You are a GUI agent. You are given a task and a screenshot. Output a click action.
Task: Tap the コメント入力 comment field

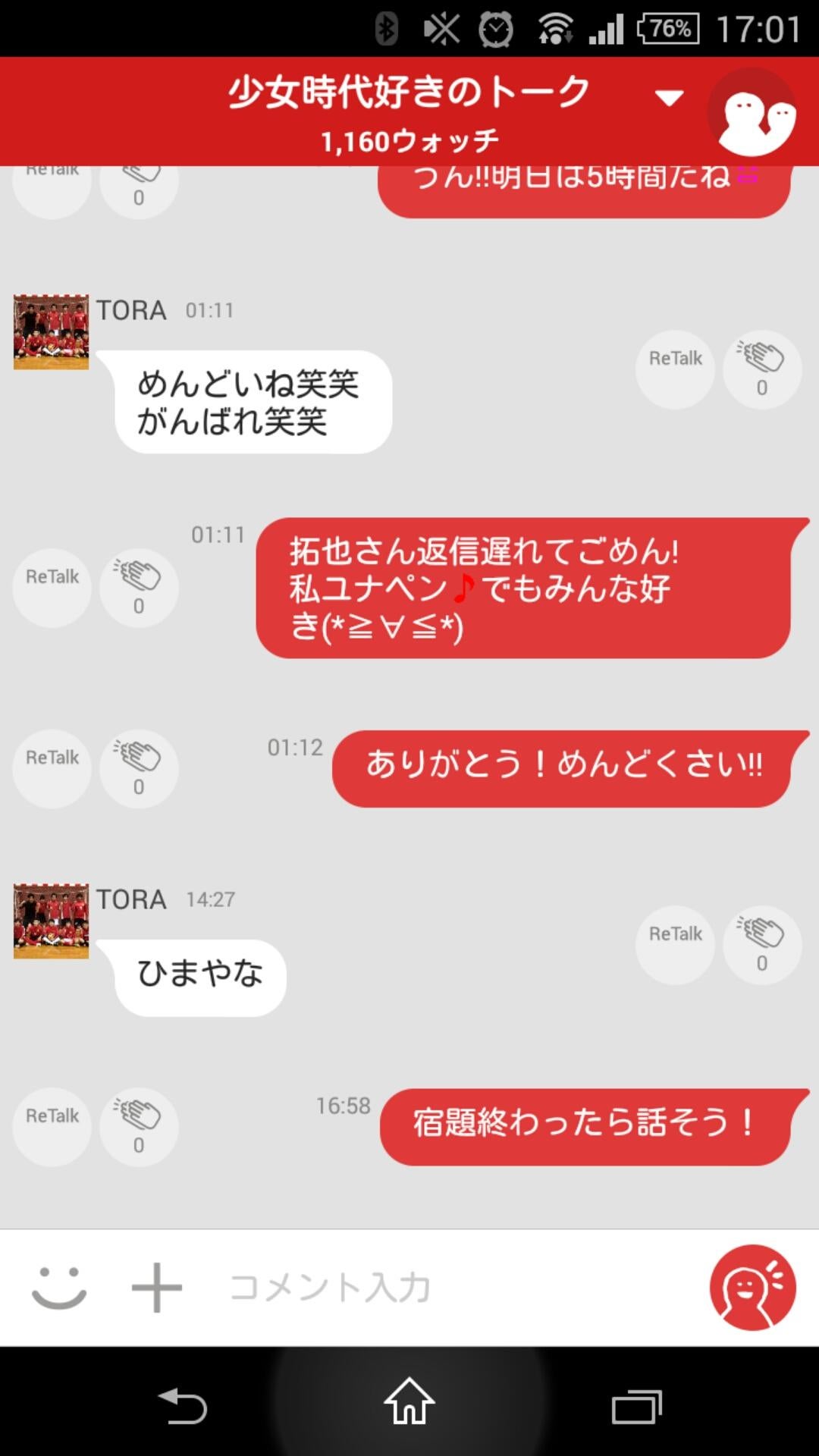click(379, 1282)
